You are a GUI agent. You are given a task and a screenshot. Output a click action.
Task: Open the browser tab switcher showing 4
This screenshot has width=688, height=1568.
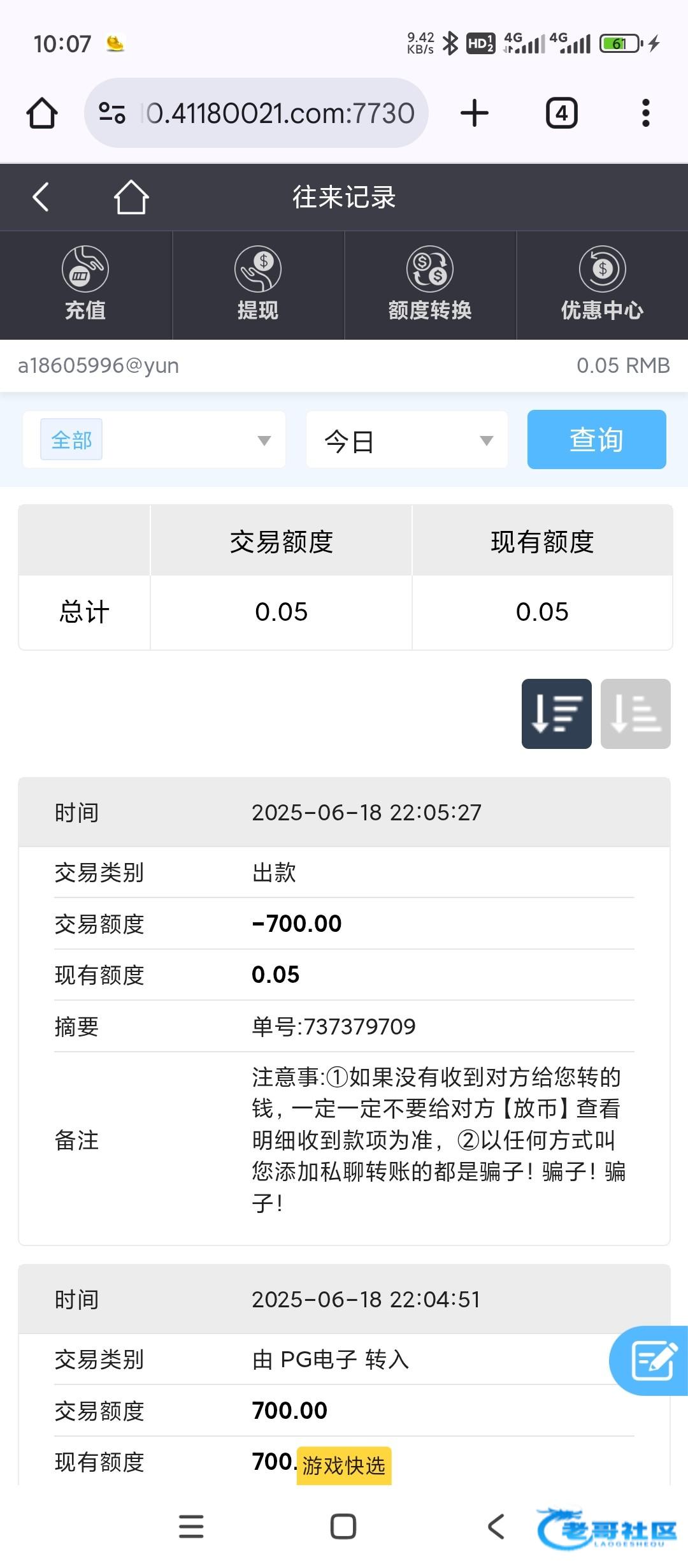tap(562, 113)
